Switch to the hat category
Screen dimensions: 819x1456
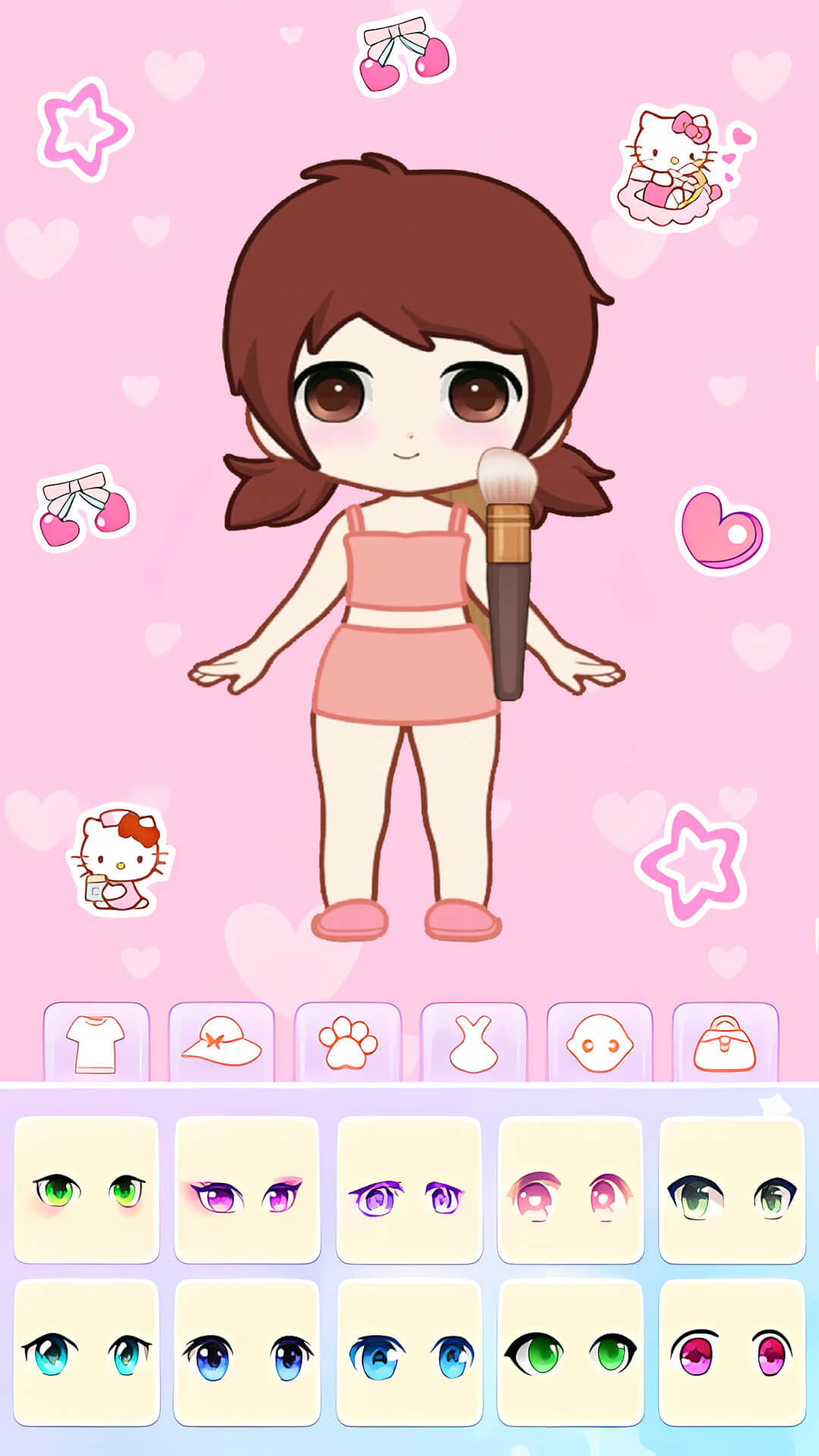click(x=221, y=1043)
